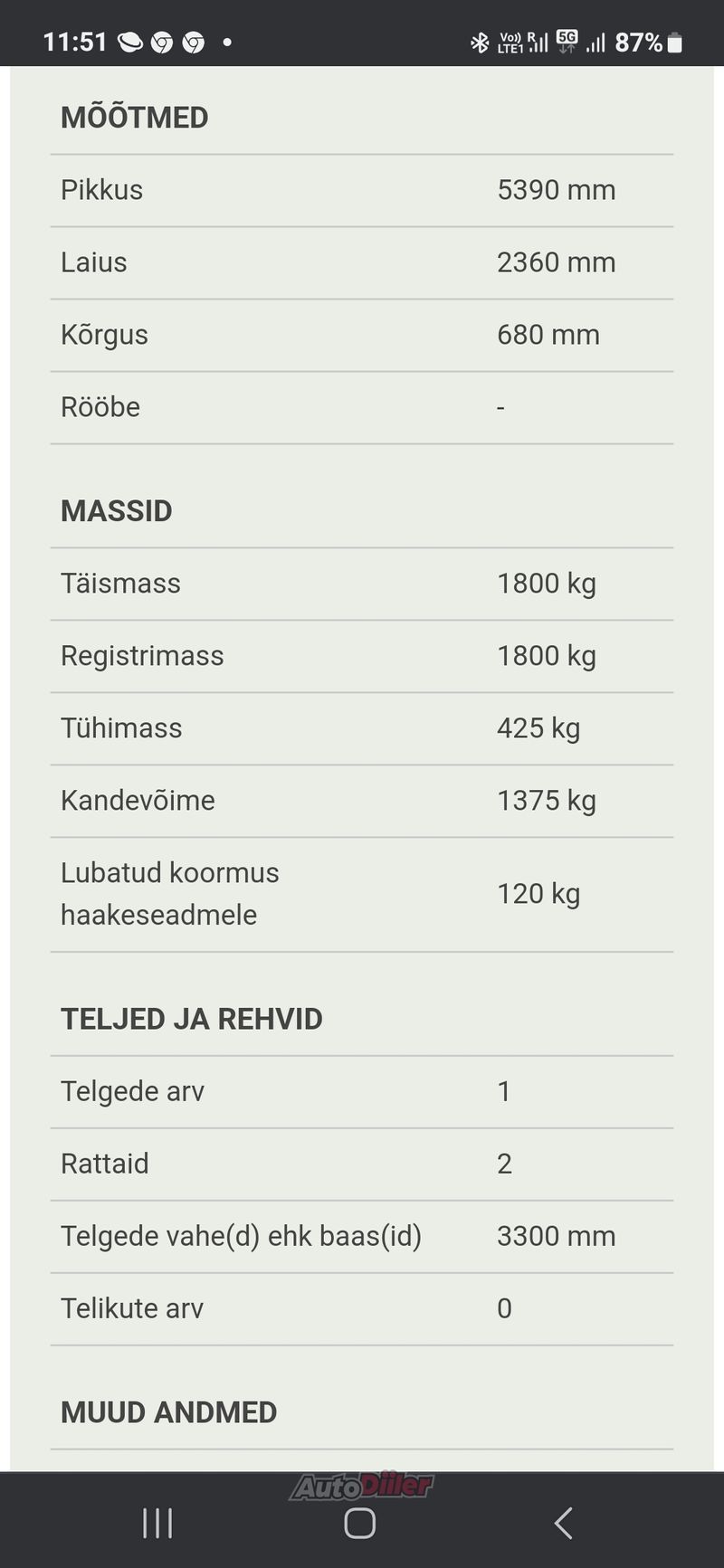Go back using the navigation bar arrow
The image size is (724, 1568).
click(x=563, y=1523)
